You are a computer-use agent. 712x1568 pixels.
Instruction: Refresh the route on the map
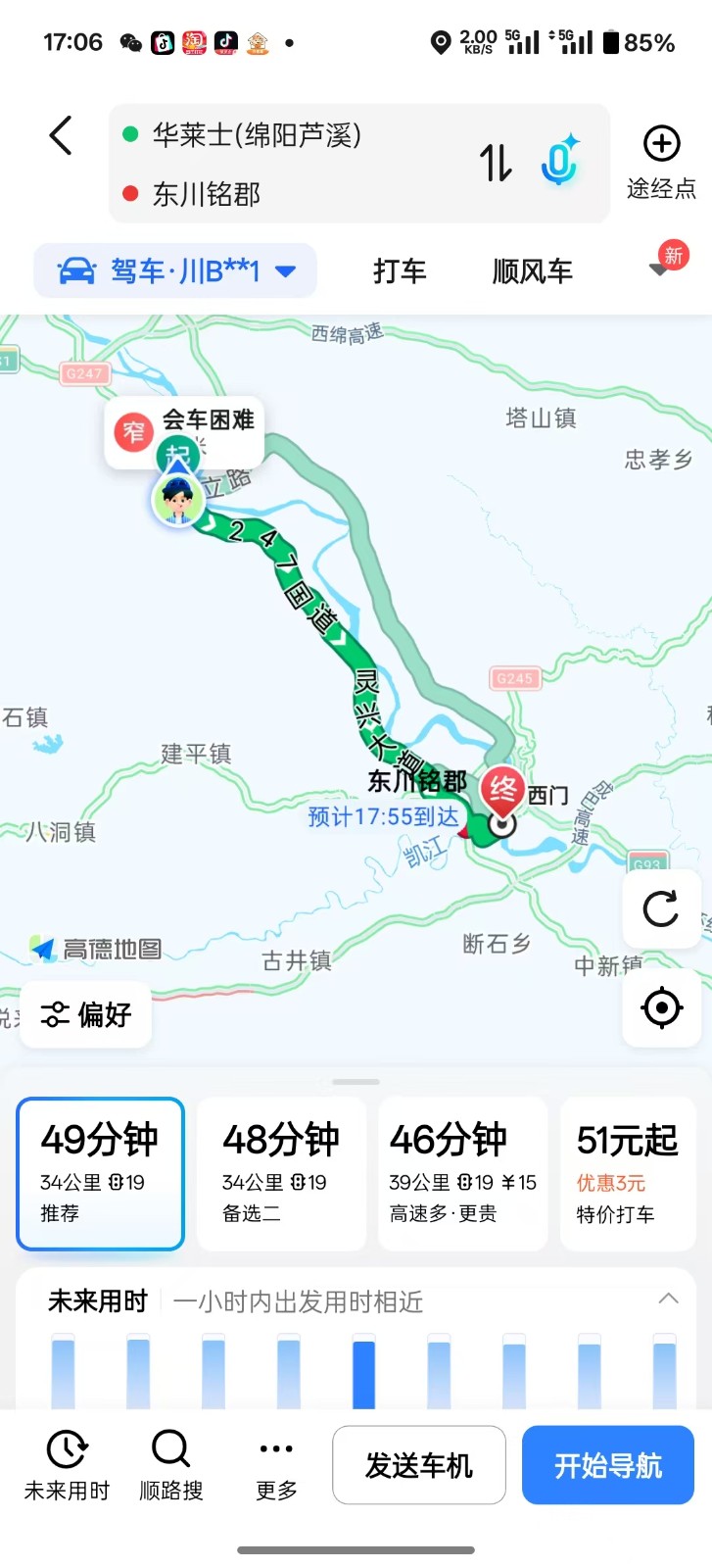[x=661, y=908]
